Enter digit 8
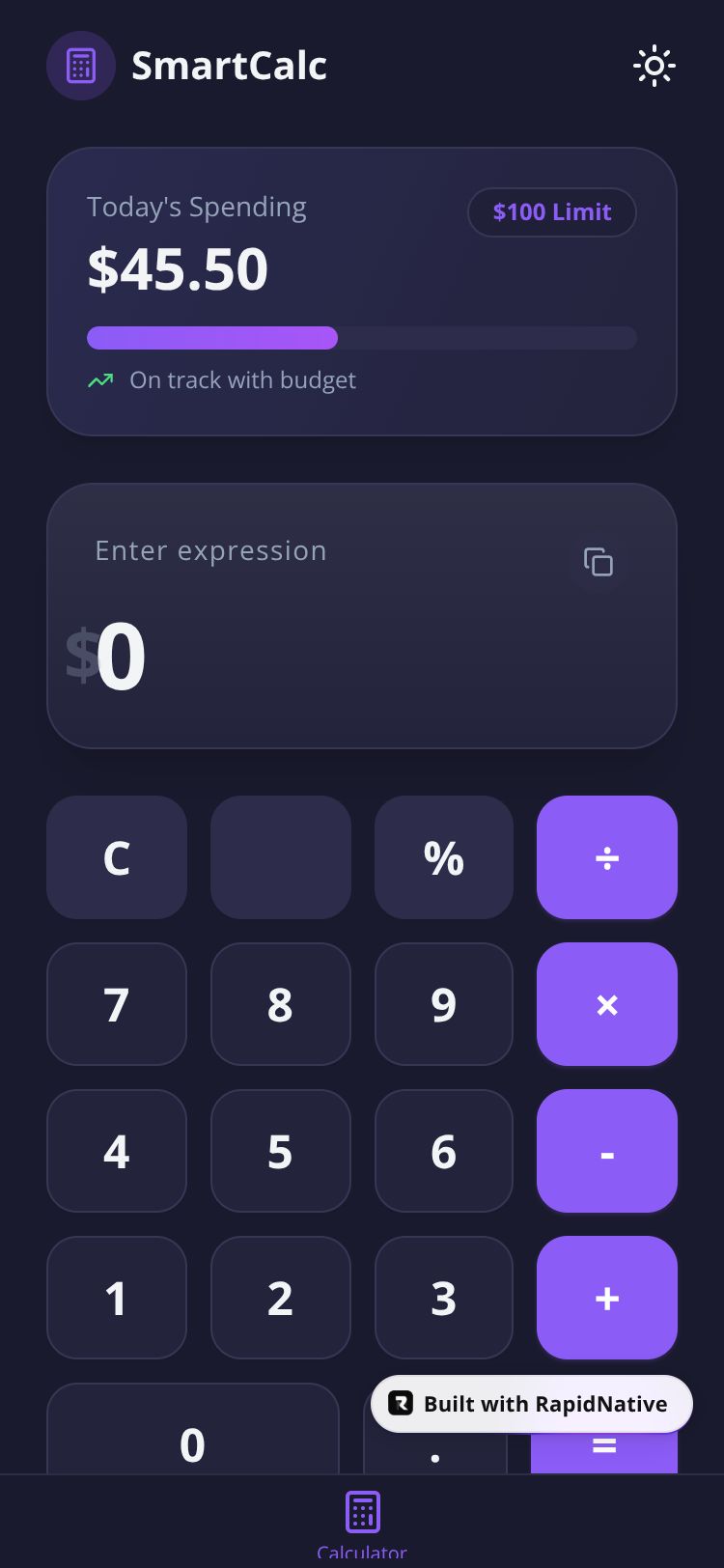 pyautogui.click(x=280, y=1004)
